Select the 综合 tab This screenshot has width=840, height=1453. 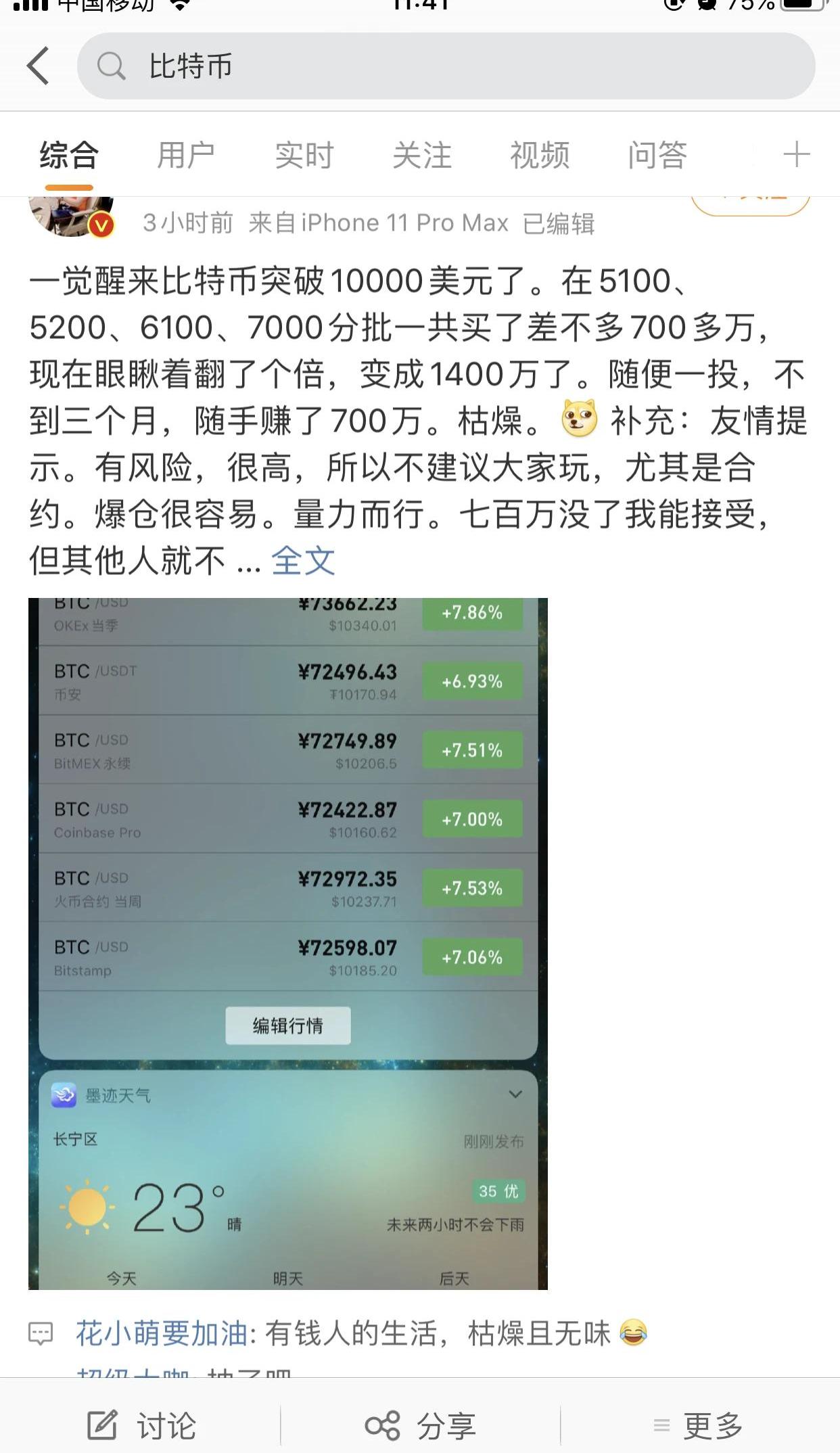69,155
